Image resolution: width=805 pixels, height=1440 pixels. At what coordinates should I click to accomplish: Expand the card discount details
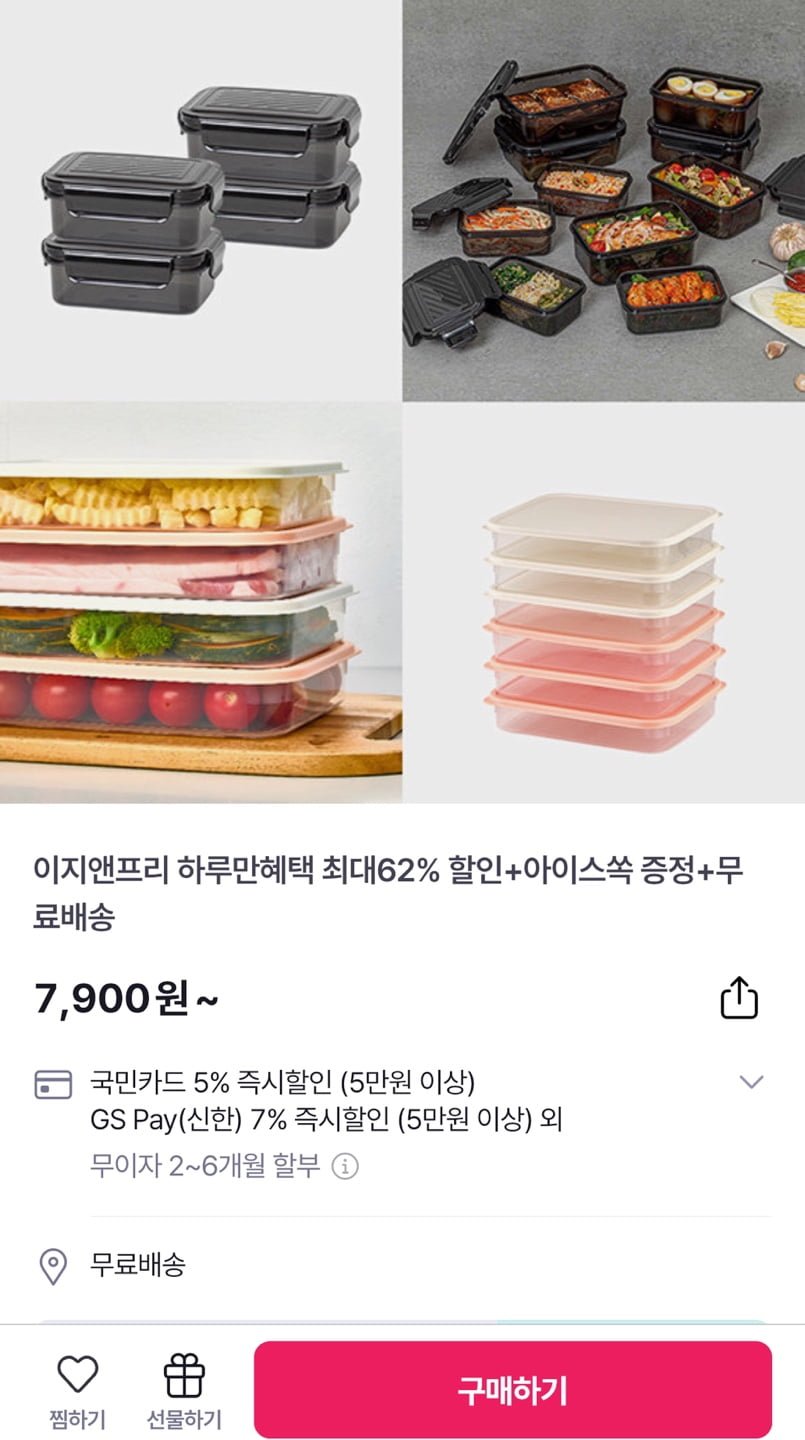point(751,1081)
